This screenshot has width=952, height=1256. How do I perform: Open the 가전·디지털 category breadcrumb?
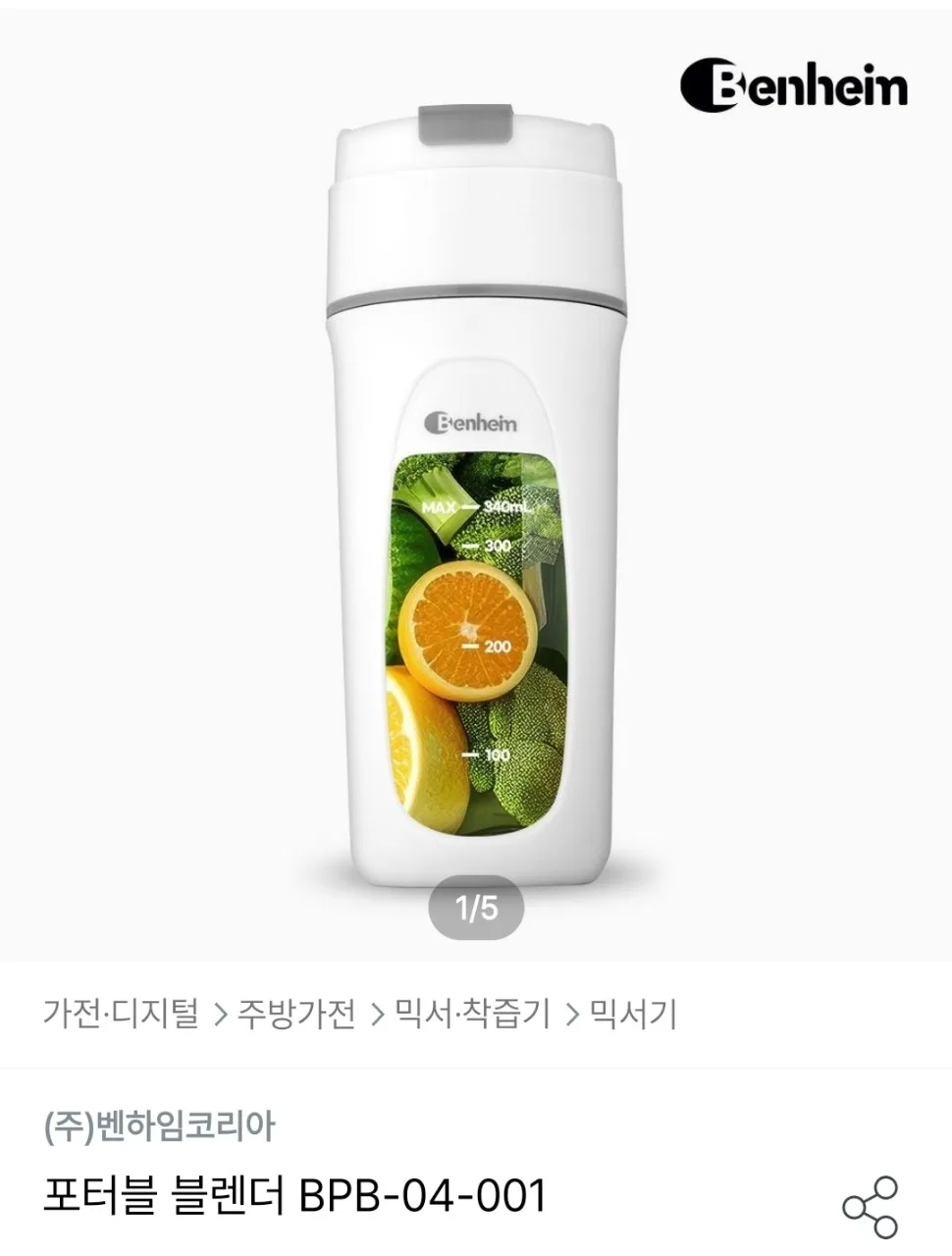121,1014
